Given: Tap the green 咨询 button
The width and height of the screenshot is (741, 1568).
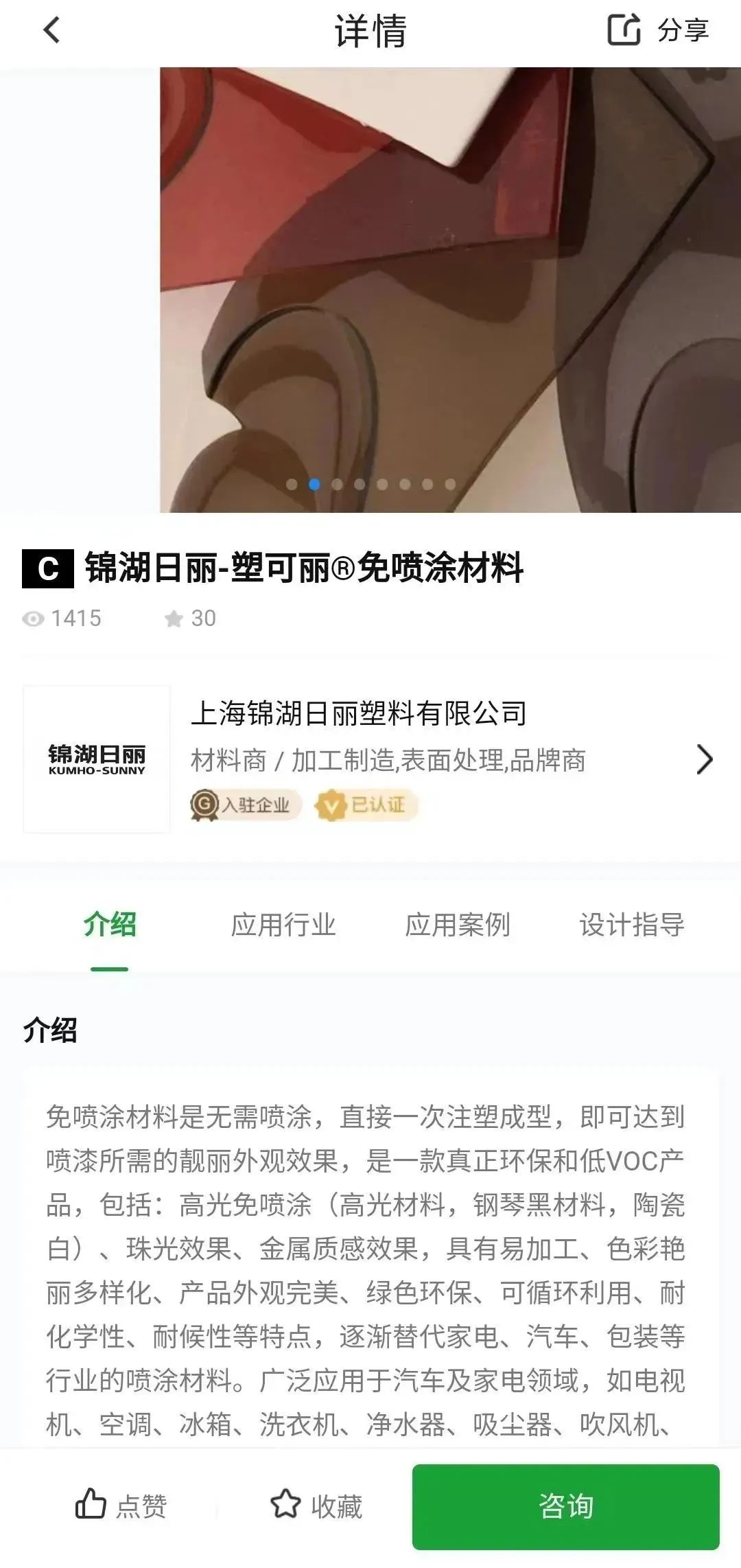Looking at the screenshot, I should coord(566,1506).
